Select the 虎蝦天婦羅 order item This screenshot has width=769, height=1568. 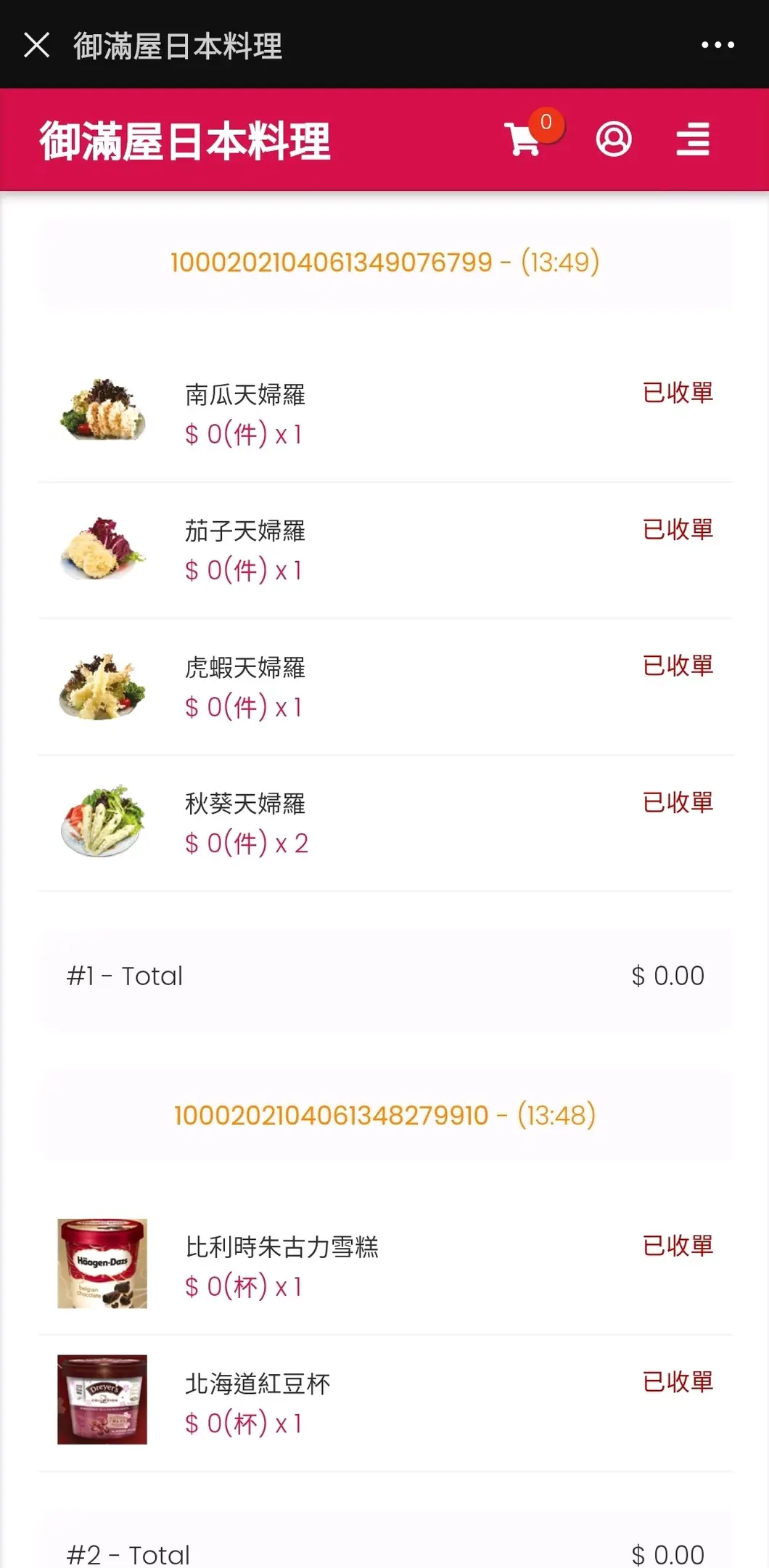click(245, 669)
